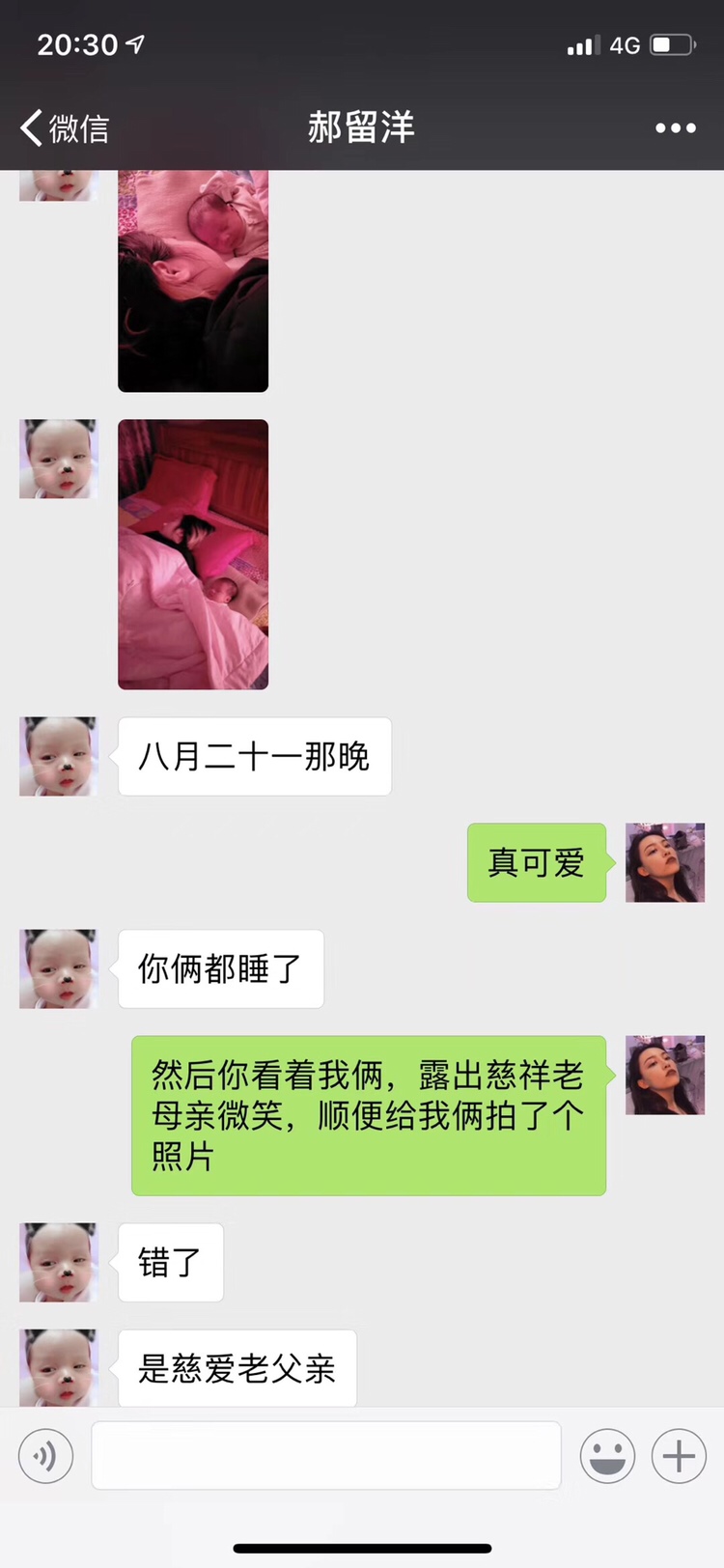This screenshot has height=1568, width=724.
Task: Open my own avatar beside 真可爱
Action: pyautogui.click(x=665, y=862)
